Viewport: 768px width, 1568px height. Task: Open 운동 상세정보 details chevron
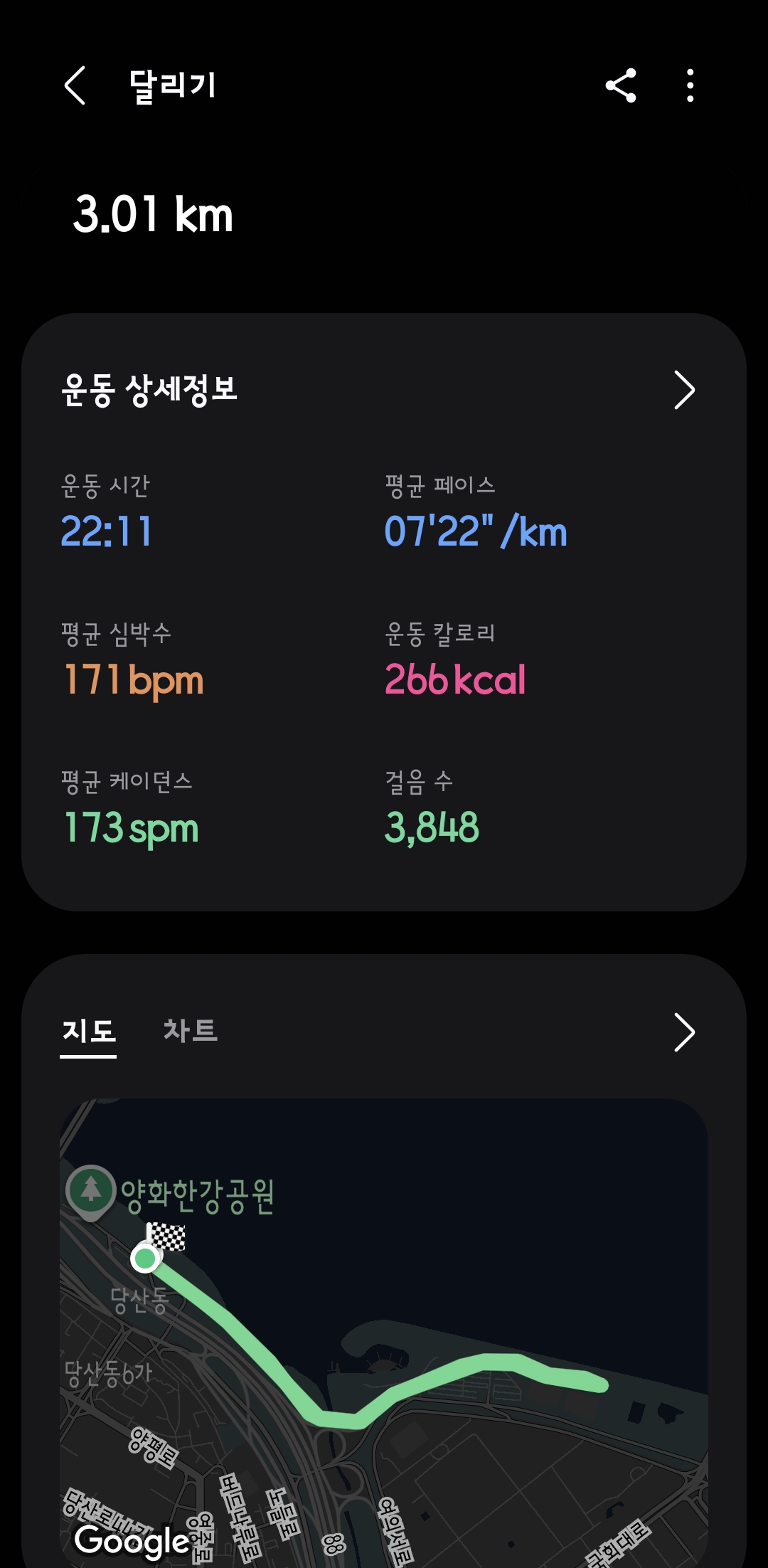683,390
